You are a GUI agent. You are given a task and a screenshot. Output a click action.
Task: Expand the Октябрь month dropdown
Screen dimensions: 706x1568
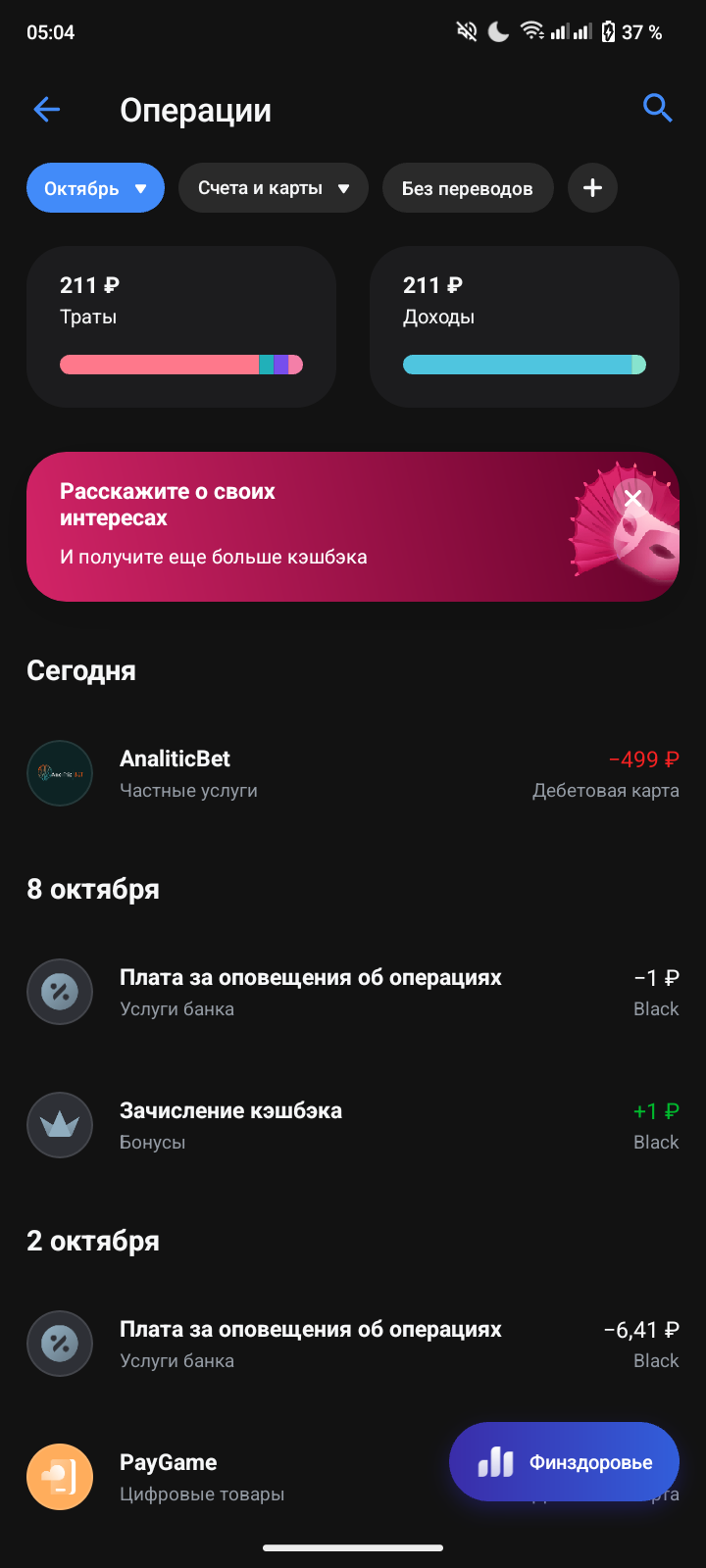click(x=95, y=188)
